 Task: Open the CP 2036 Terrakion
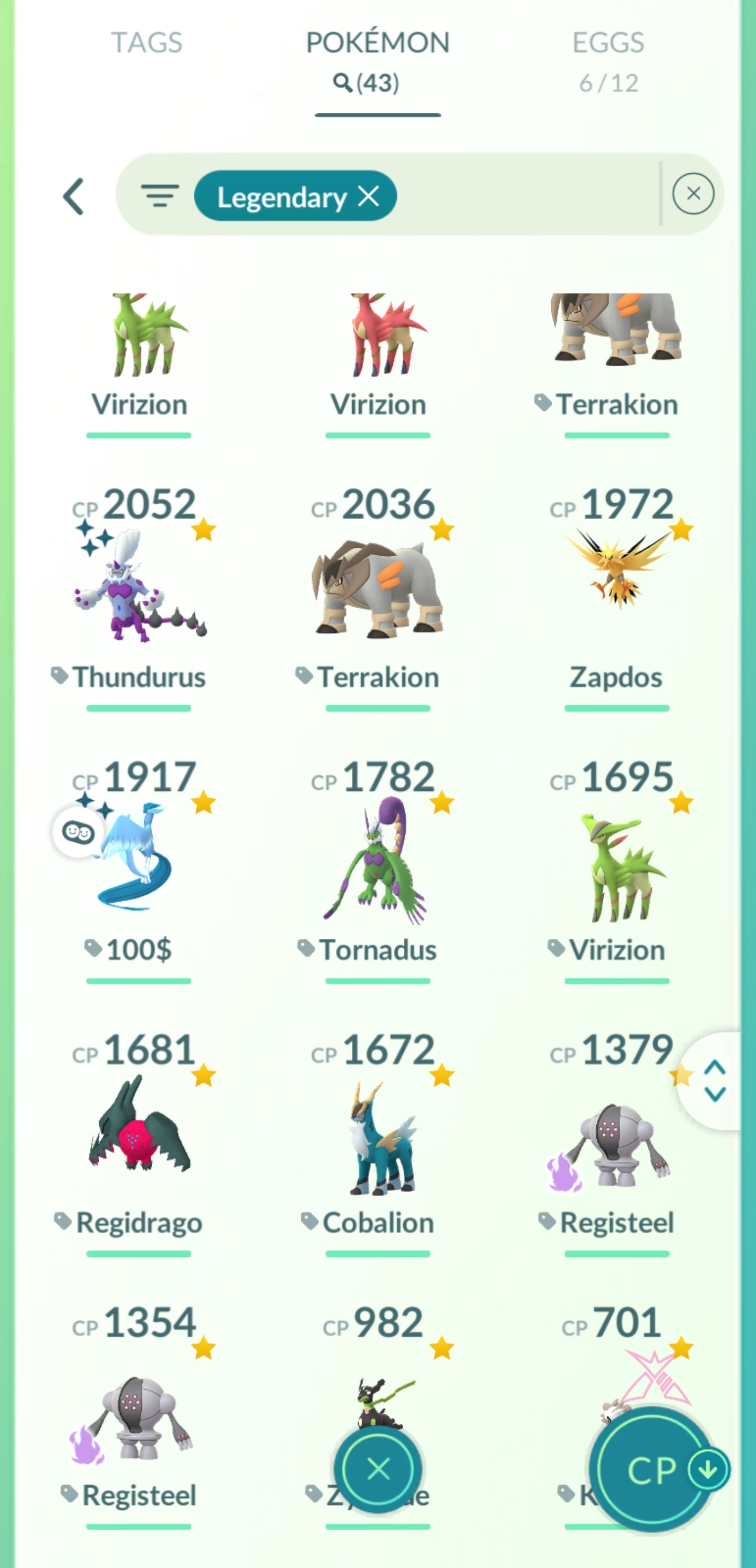pos(377,587)
